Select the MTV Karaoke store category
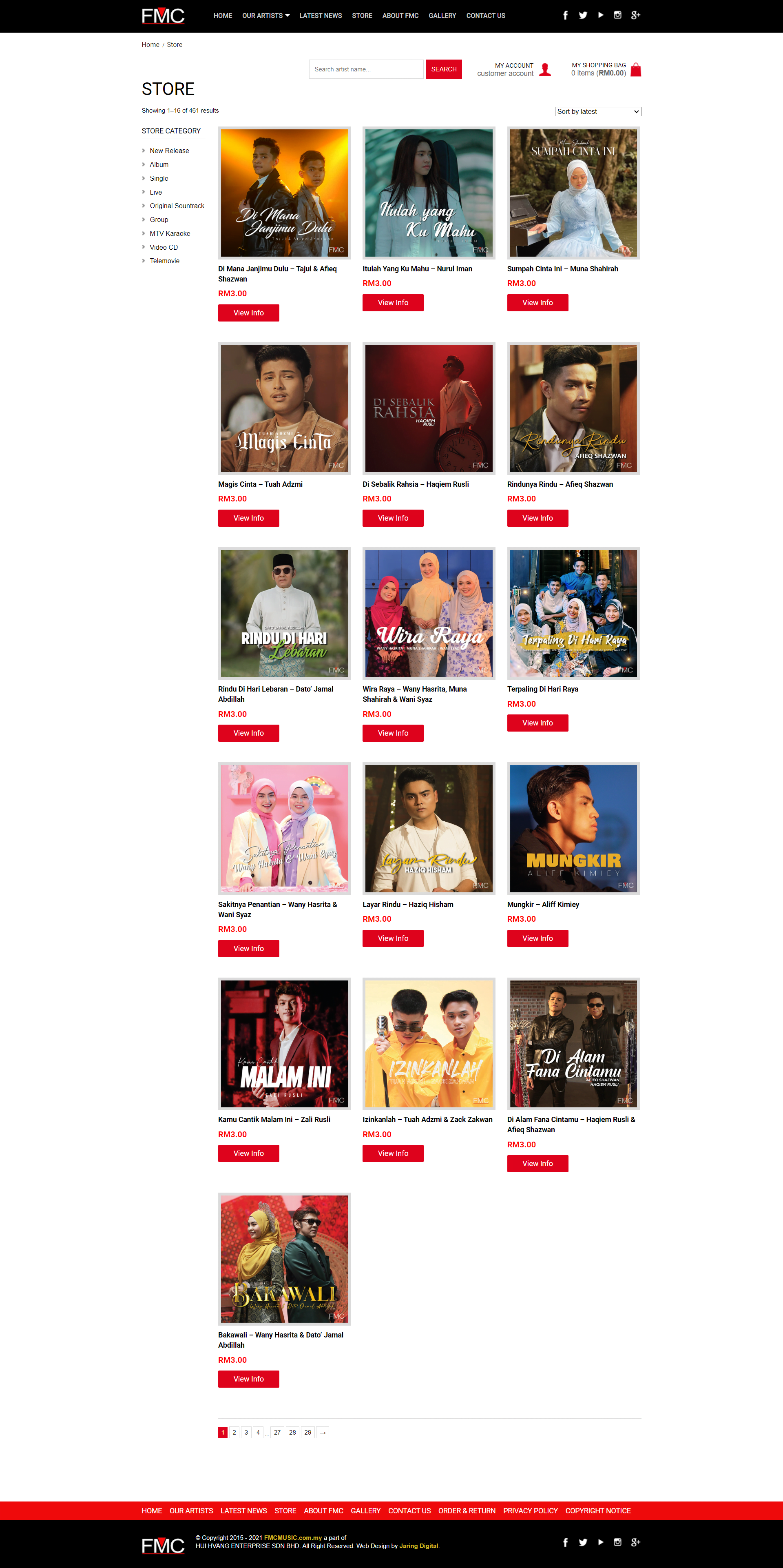Image resolution: width=783 pixels, height=1568 pixels. click(x=170, y=234)
